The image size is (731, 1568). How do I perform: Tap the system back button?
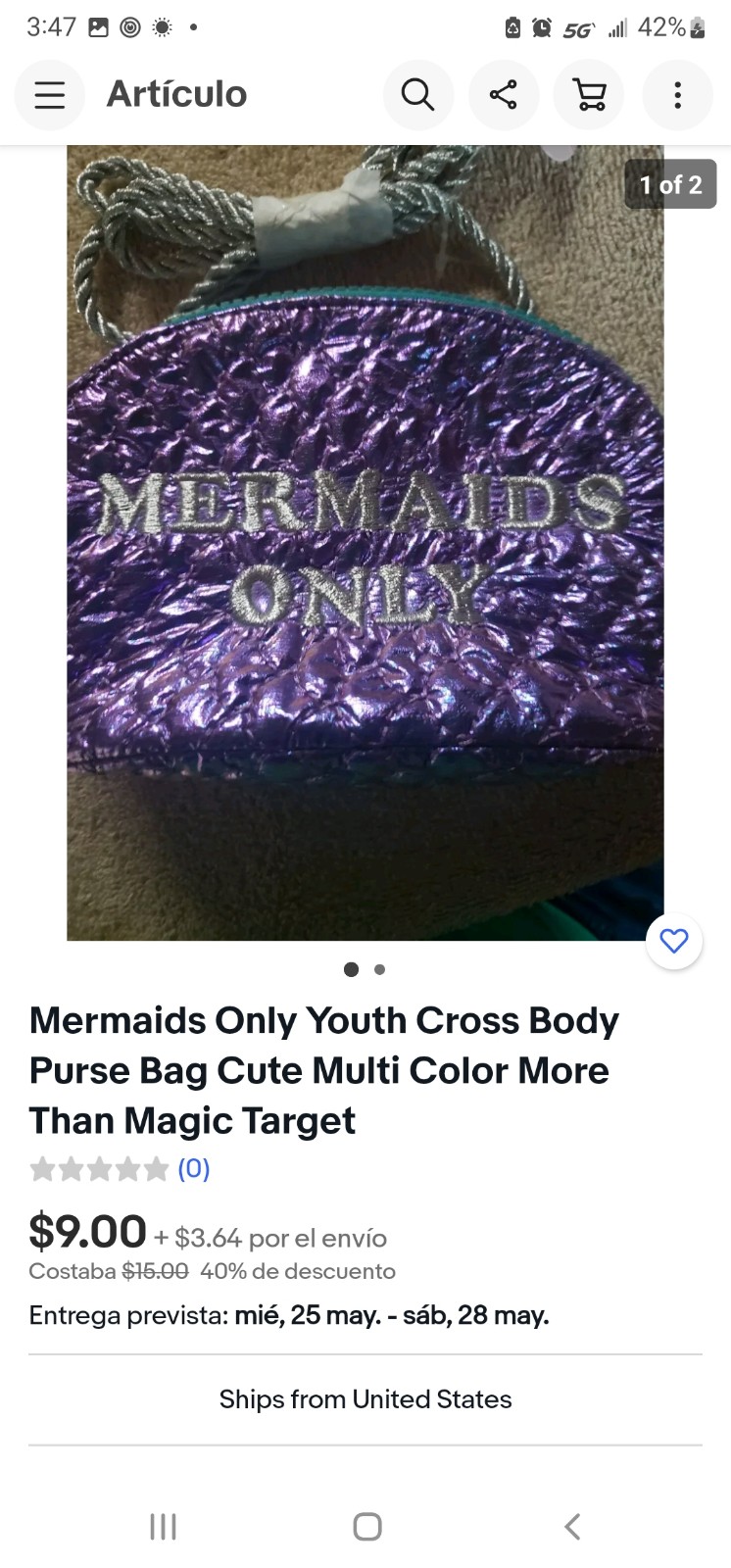[x=573, y=1526]
